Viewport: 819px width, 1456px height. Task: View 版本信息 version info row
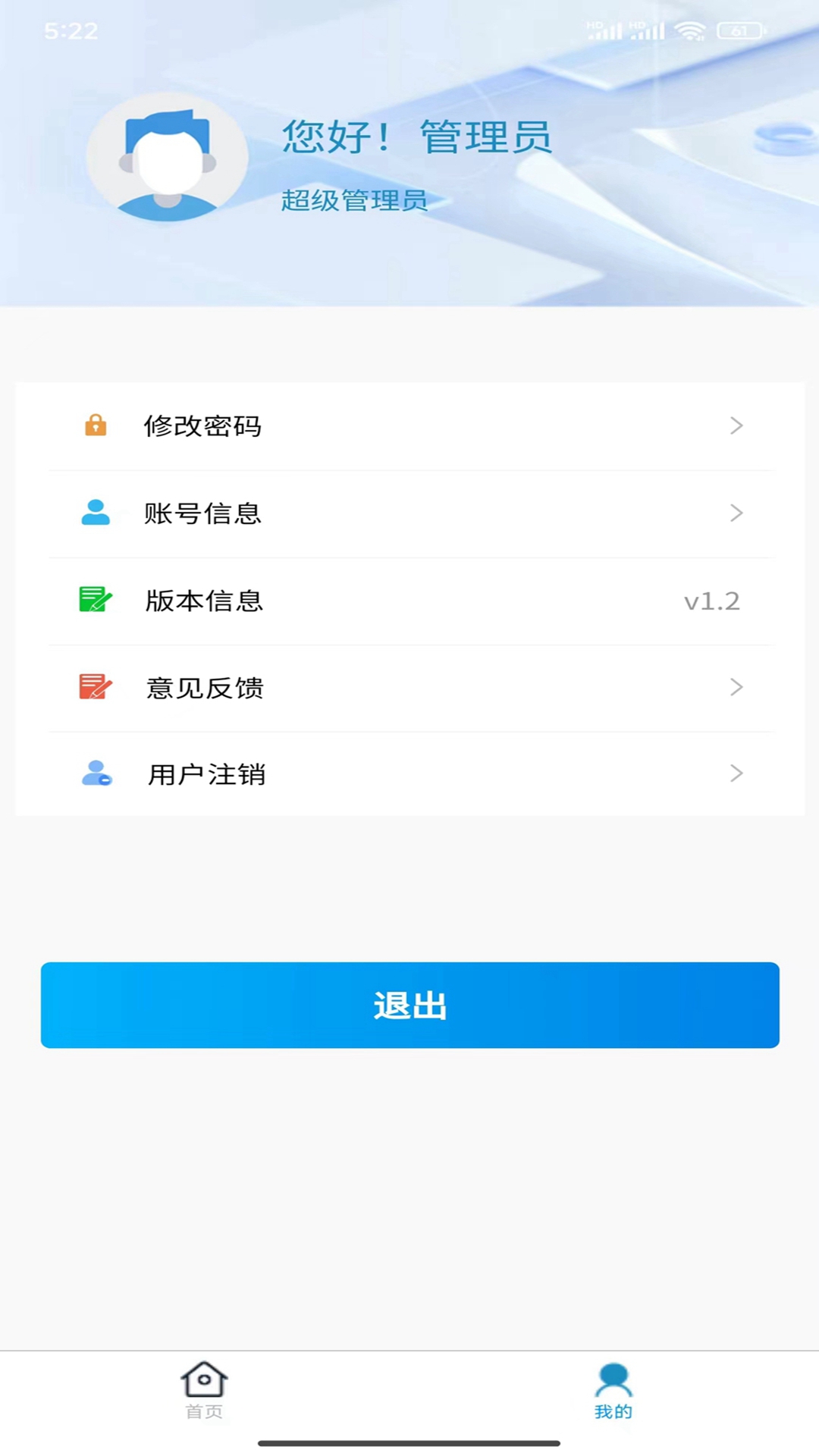pos(409,601)
